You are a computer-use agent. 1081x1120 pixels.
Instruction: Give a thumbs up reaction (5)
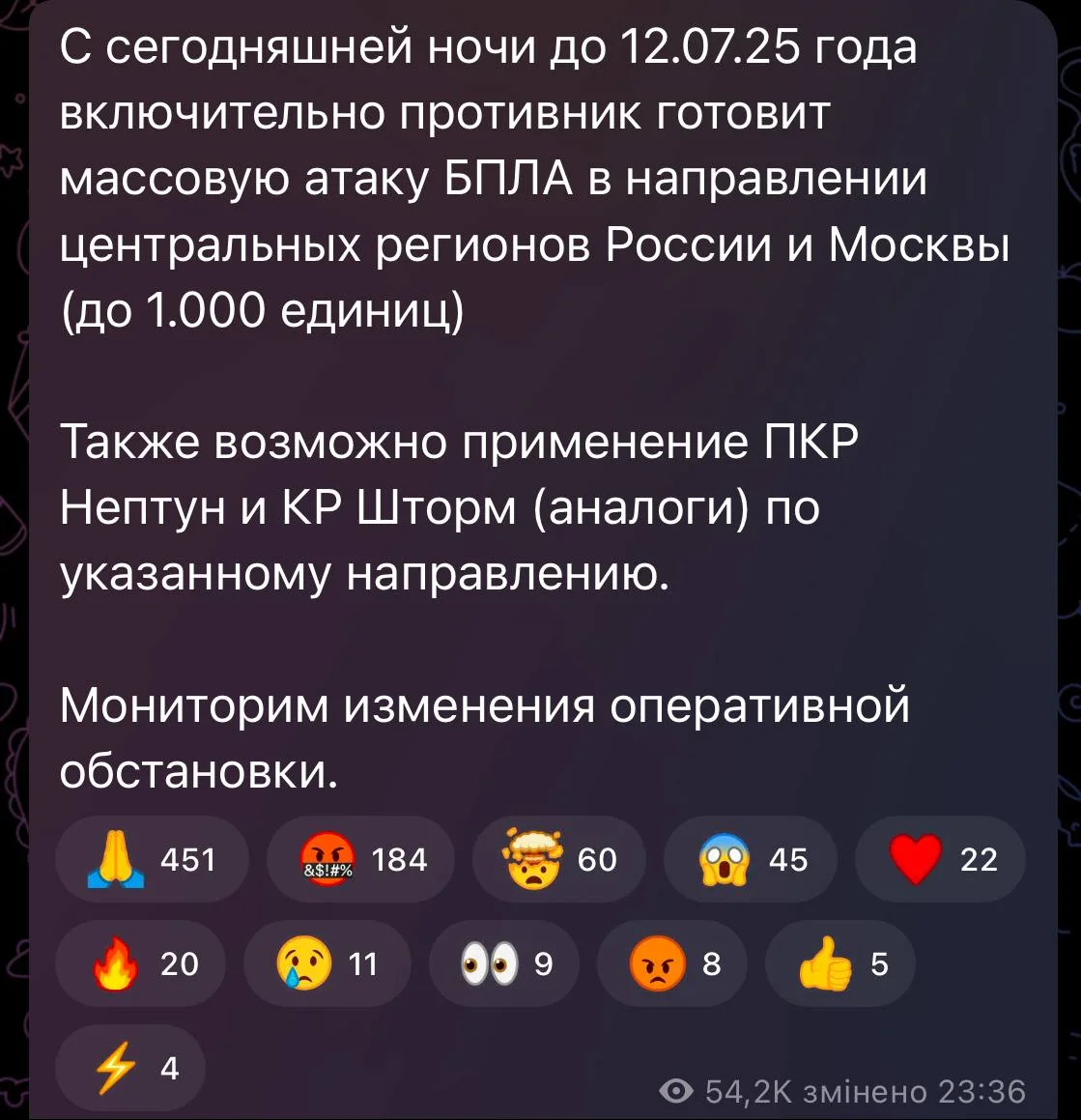pyautogui.click(x=839, y=963)
